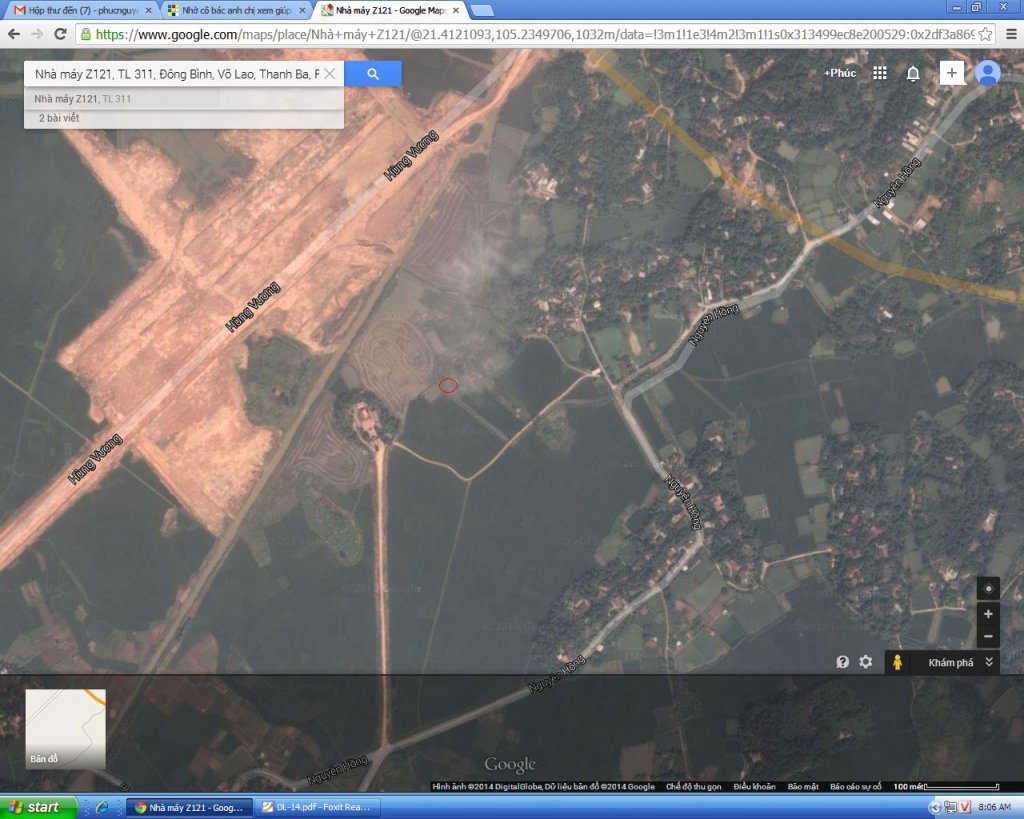Open the account profile avatar
Viewport: 1024px width, 819px height.
coord(988,73)
